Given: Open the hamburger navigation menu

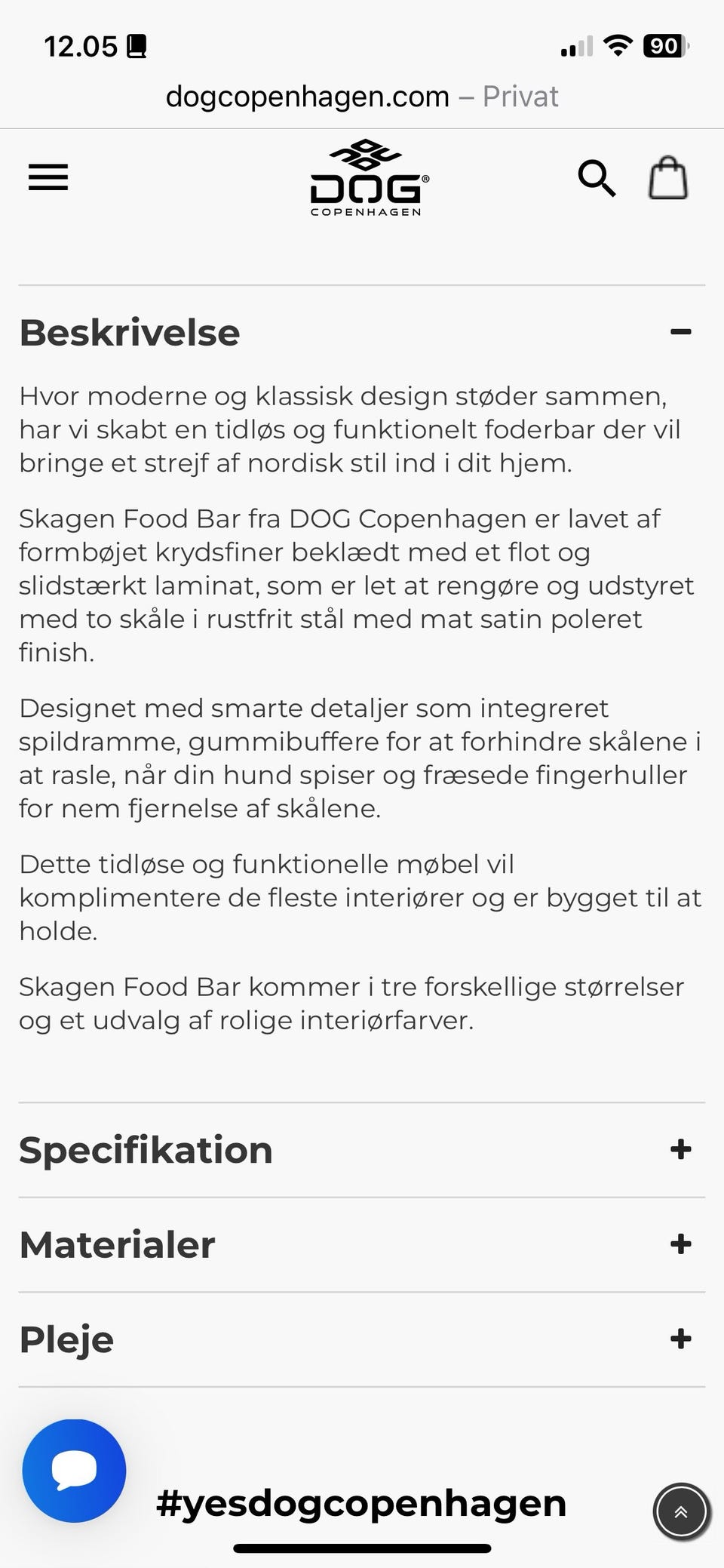Looking at the screenshot, I should [48, 177].
